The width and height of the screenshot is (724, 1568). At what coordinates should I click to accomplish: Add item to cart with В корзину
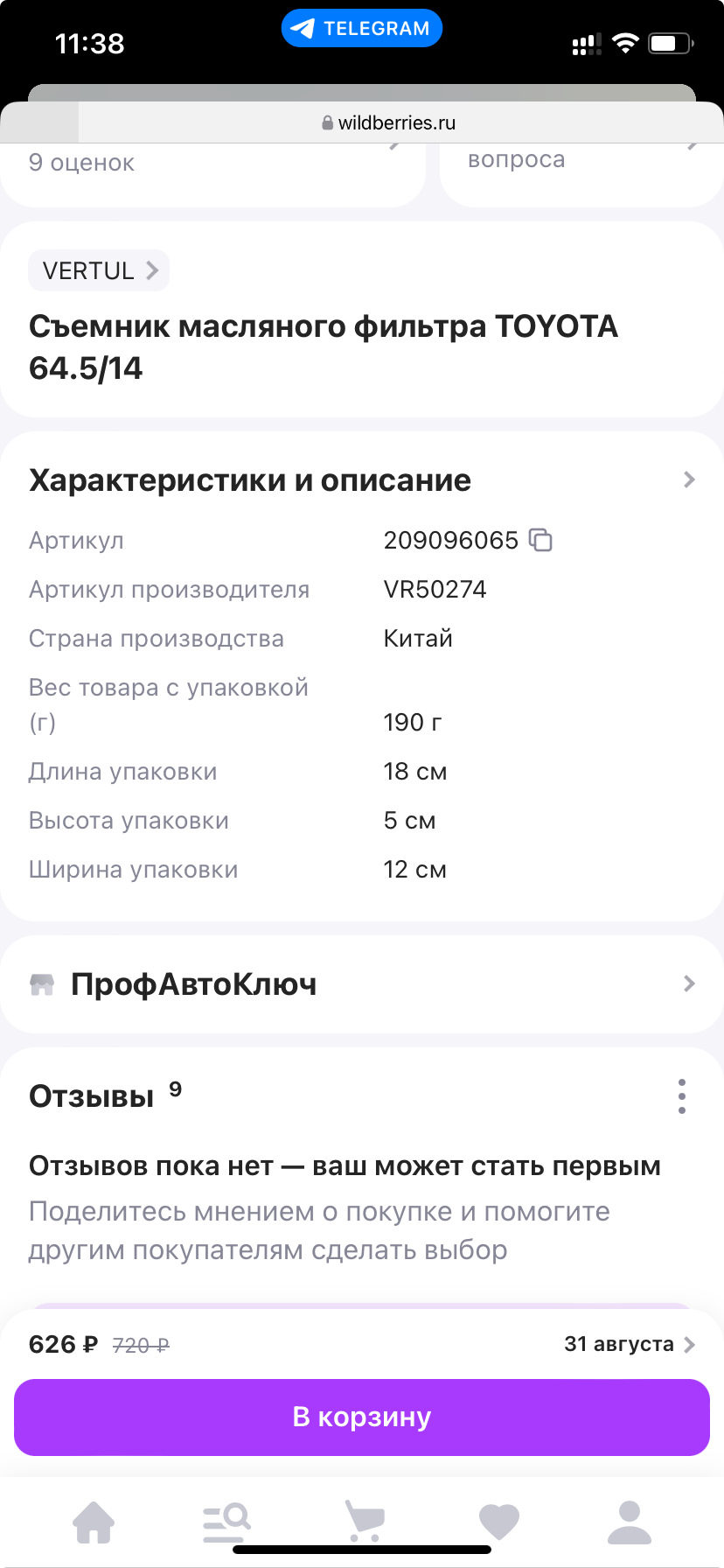[362, 1417]
